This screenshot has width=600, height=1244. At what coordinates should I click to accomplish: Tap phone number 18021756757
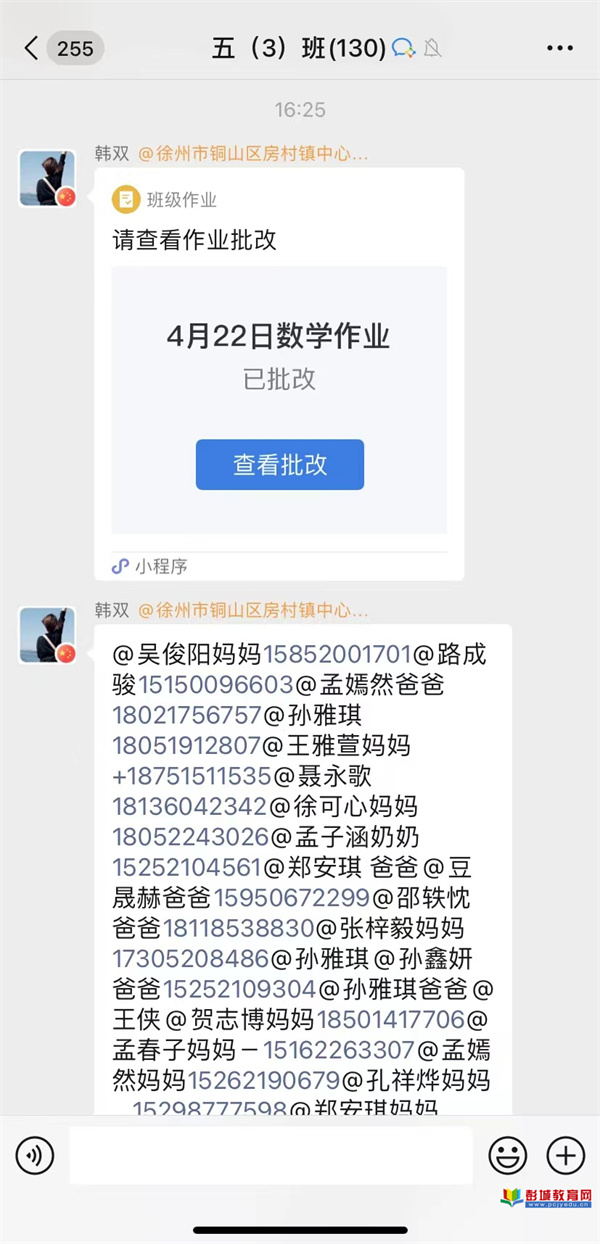point(187,715)
